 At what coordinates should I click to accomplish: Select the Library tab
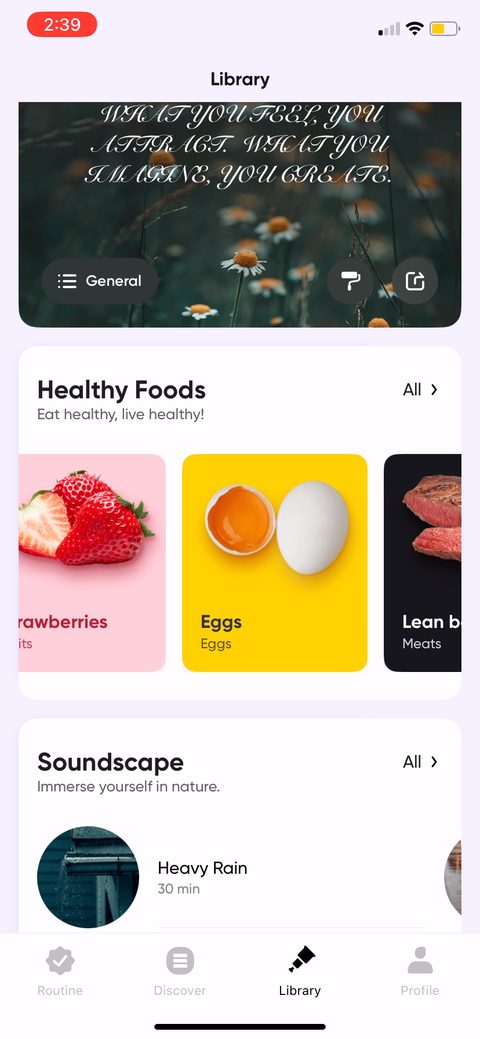pyautogui.click(x=300, y=971)
